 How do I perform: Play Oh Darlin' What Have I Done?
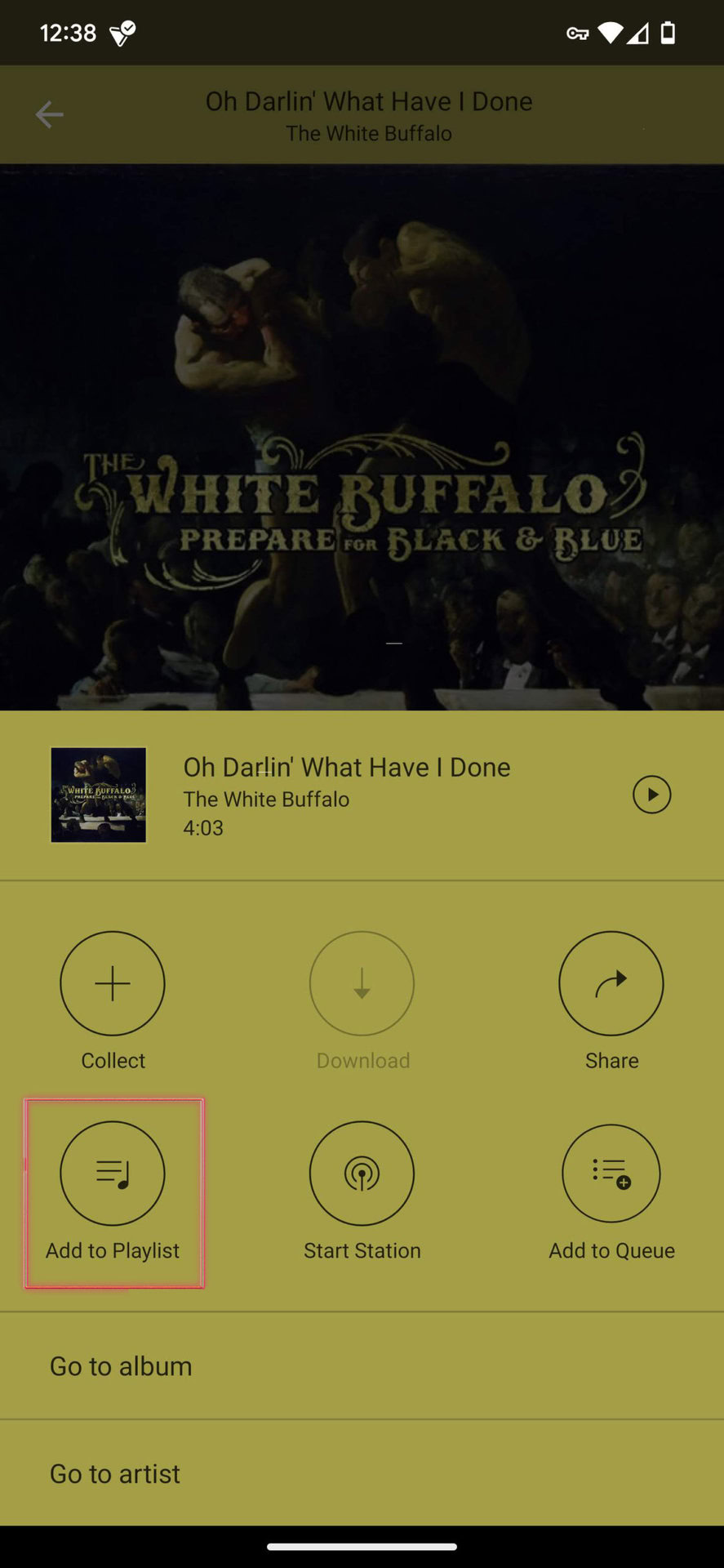click(651, 795)
